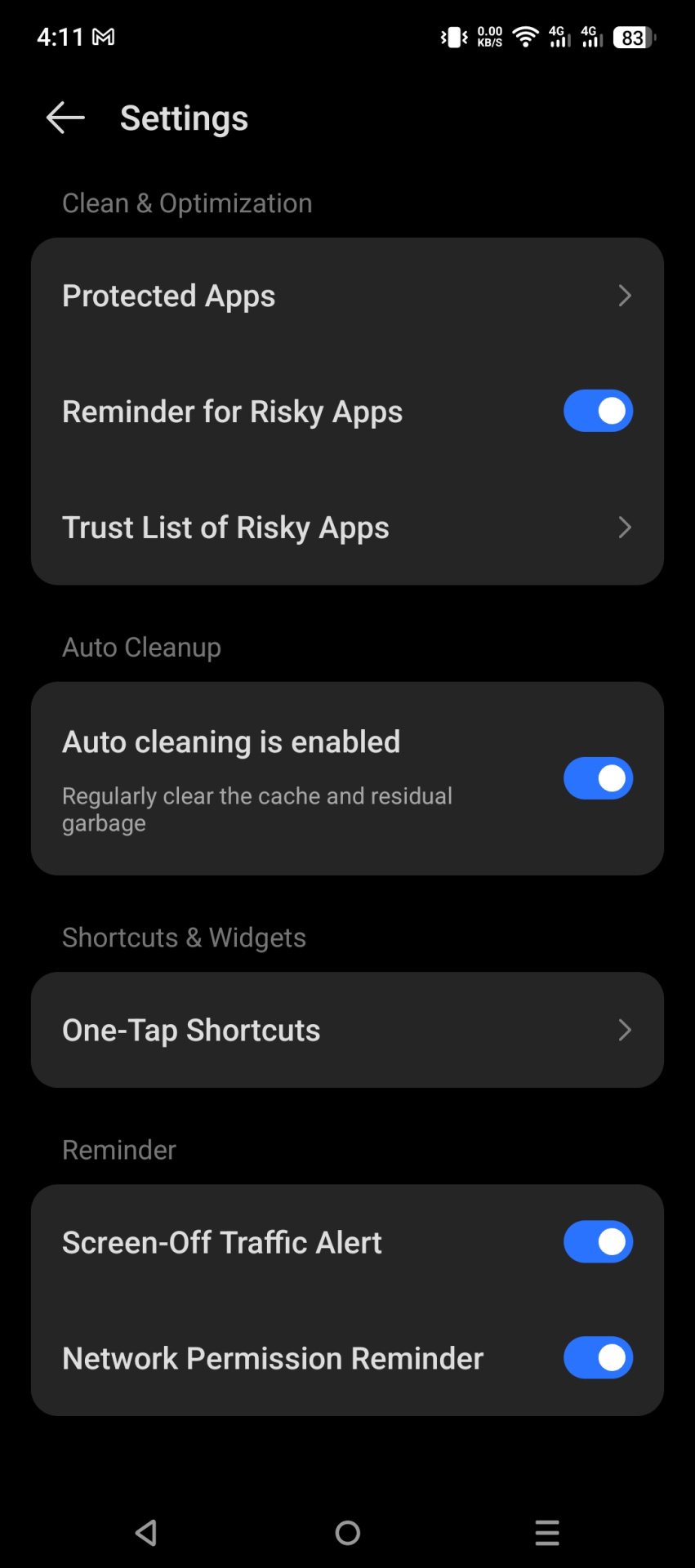The height and width of the screenshot is (1568, 695).
Task: Tap the system home button
Action: (348, 1533)
